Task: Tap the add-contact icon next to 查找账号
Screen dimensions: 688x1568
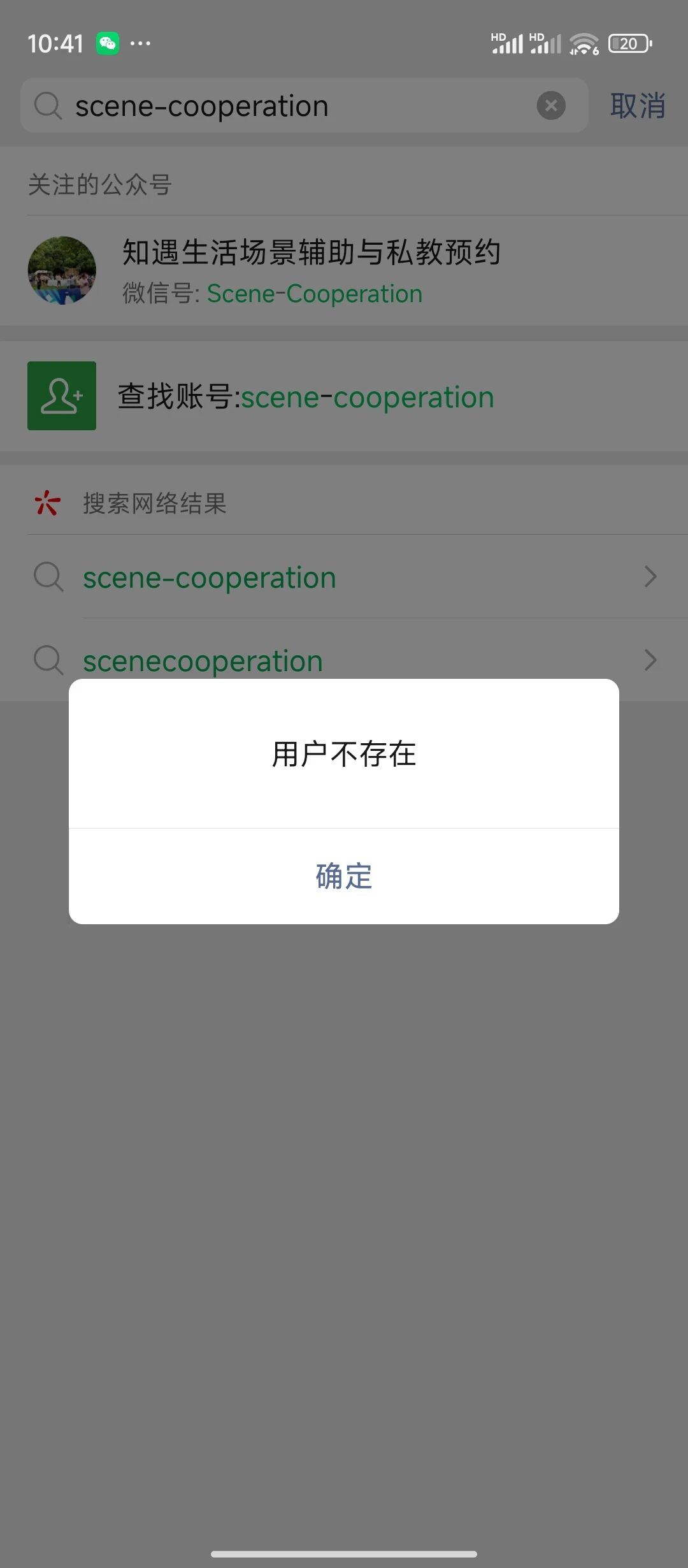Action: point(61,396)
